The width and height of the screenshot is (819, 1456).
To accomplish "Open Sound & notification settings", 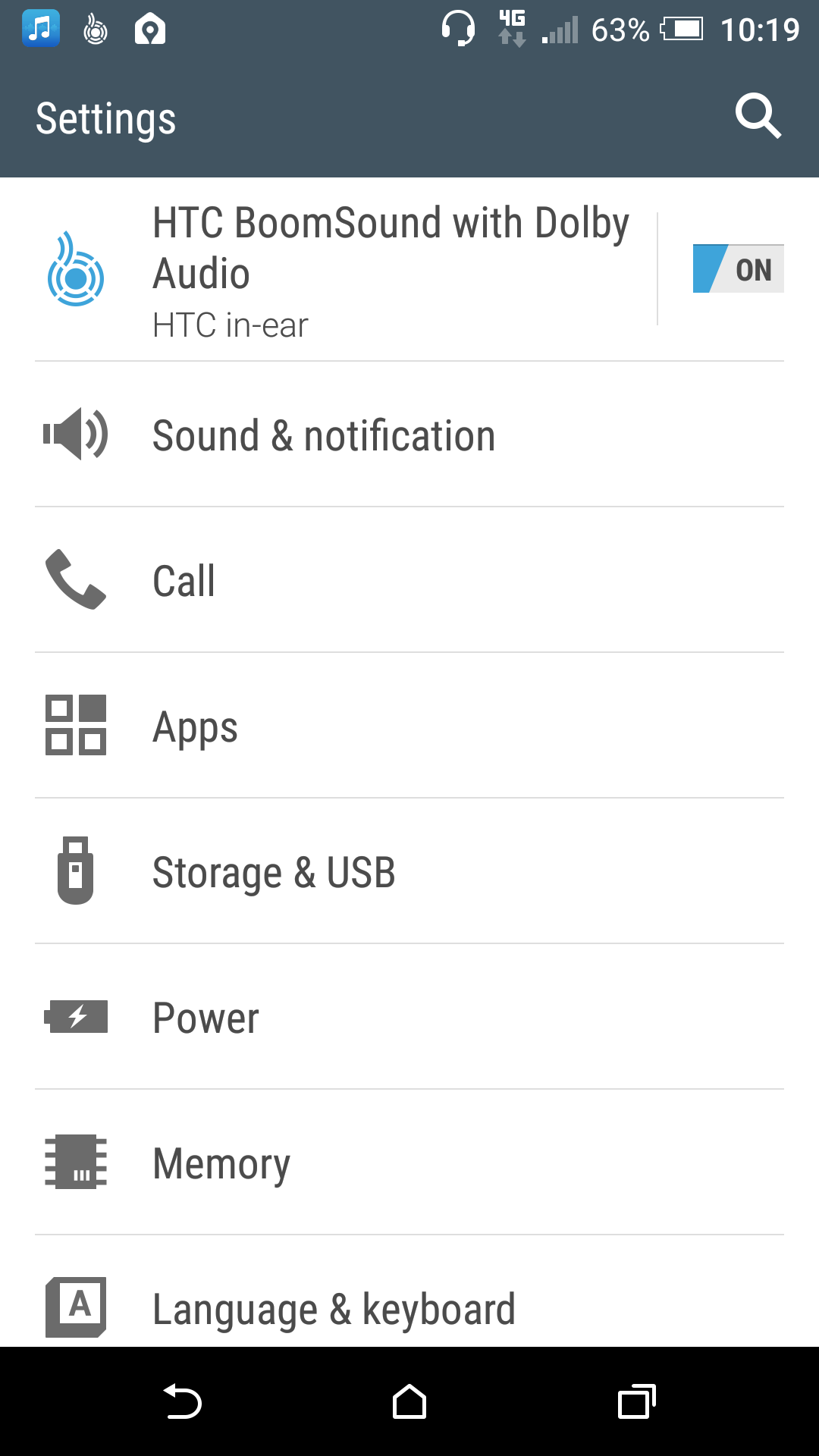I will (x=409, y=435).
